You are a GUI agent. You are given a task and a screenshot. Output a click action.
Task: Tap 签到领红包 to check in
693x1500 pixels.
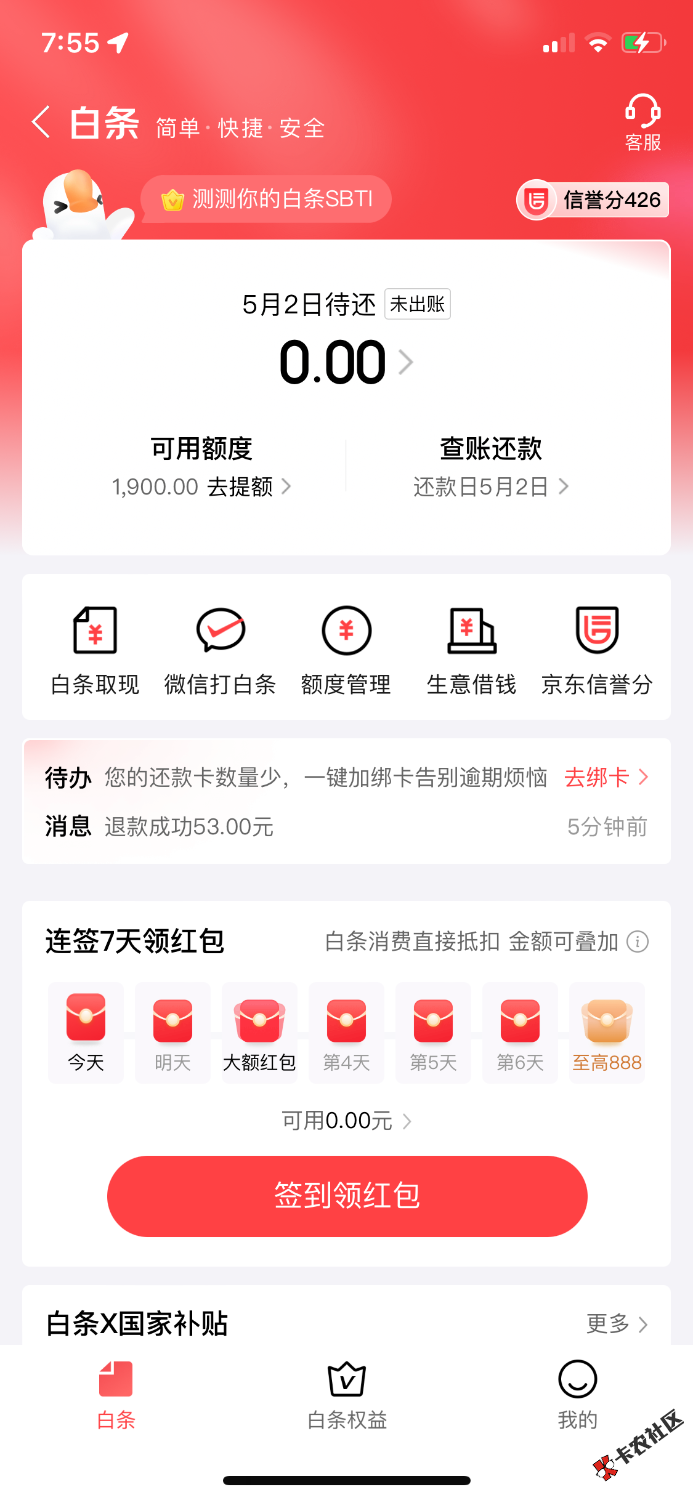coord(346,1196)
